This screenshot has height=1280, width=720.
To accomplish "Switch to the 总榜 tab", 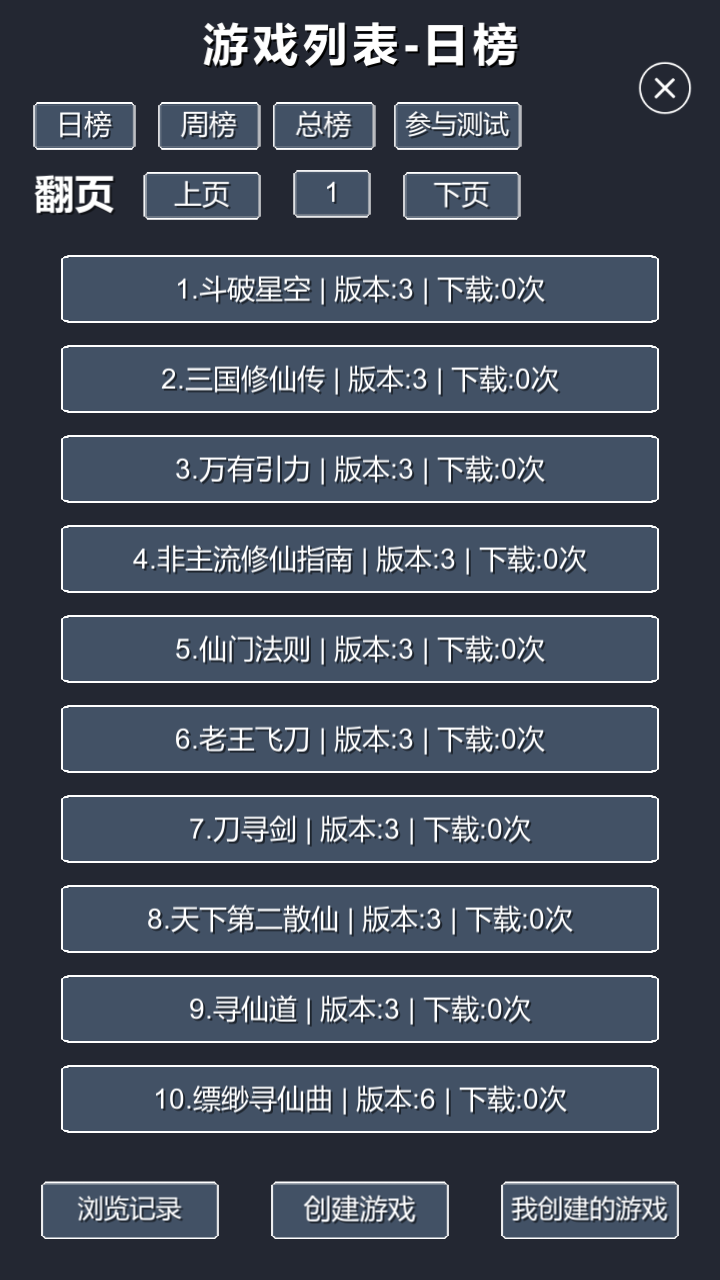I will pos(323,126).
